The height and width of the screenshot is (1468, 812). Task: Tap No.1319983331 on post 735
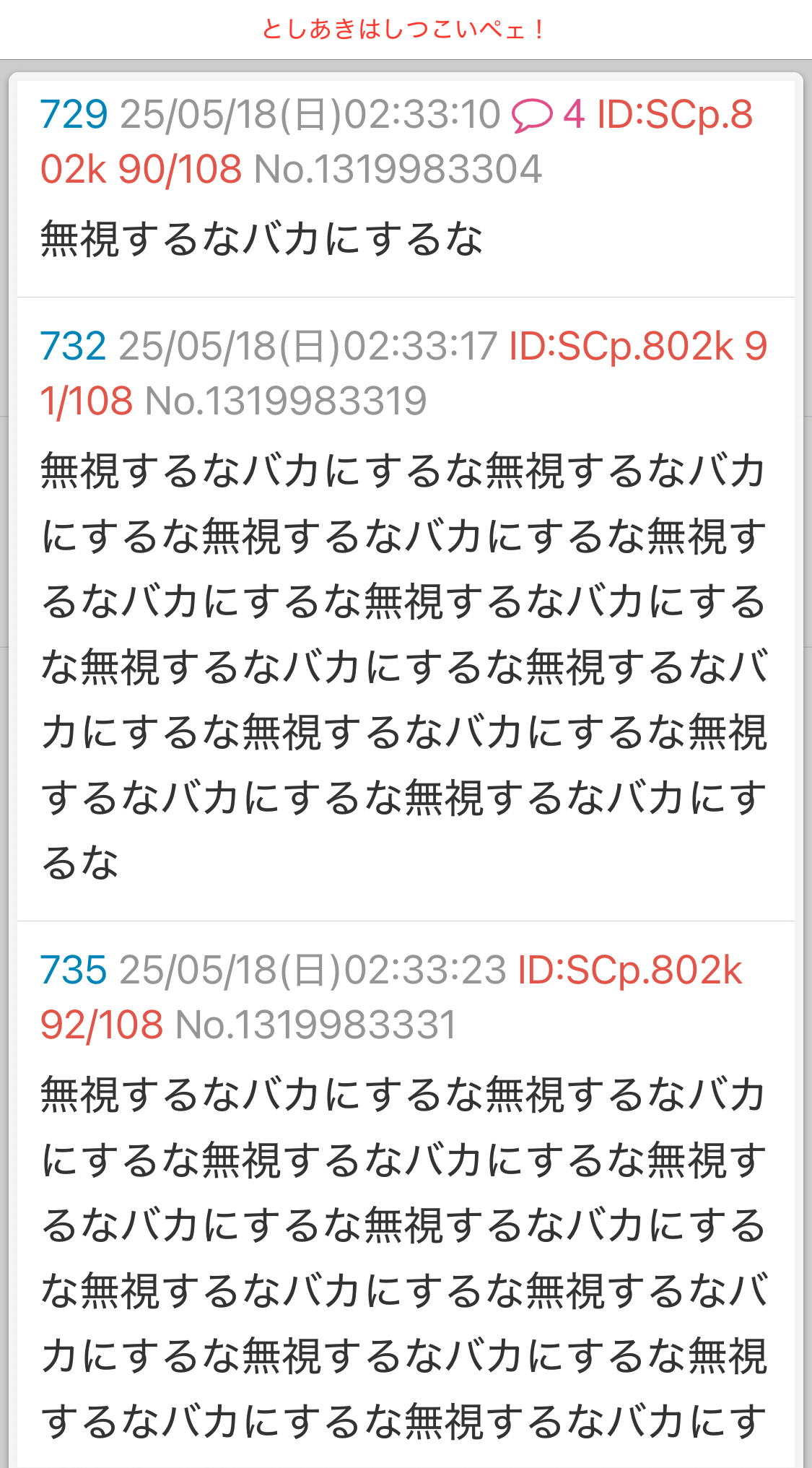(x=316, y=1025)
